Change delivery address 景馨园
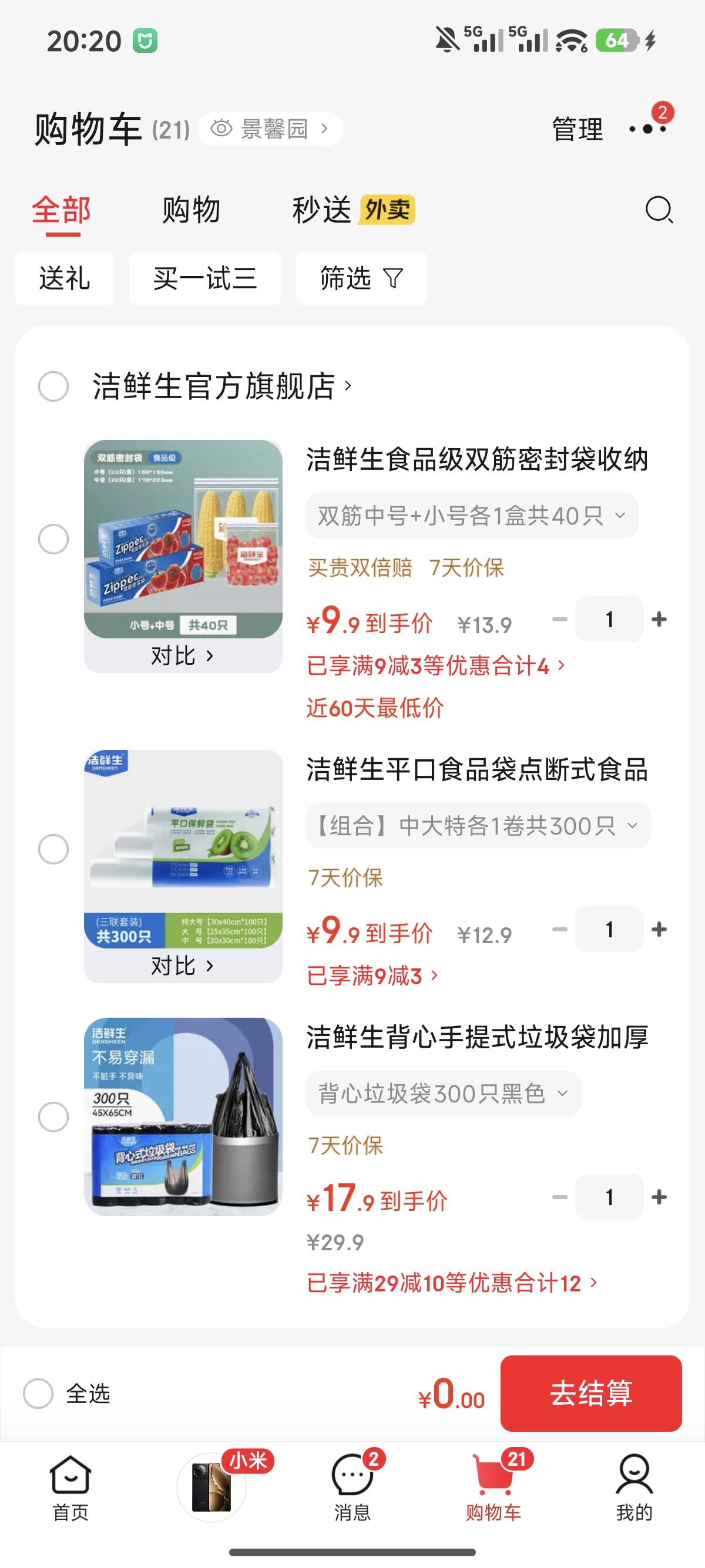This screenshot has width=705, height=1568. 271,129
